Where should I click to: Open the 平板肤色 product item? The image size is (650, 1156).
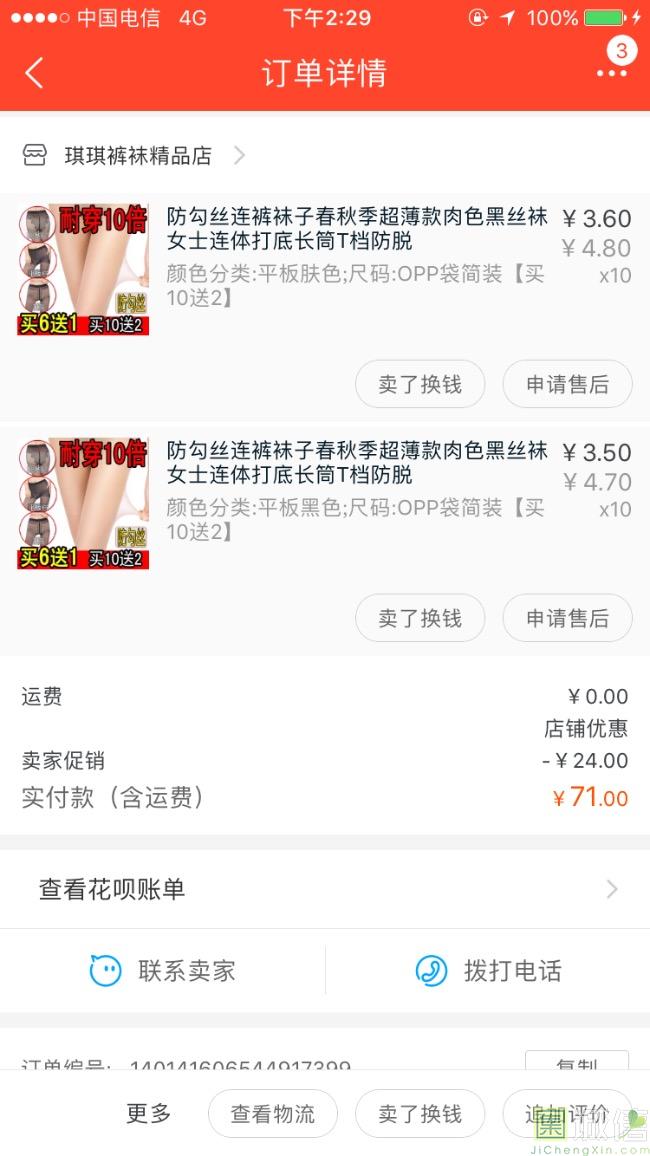[325, 270]
